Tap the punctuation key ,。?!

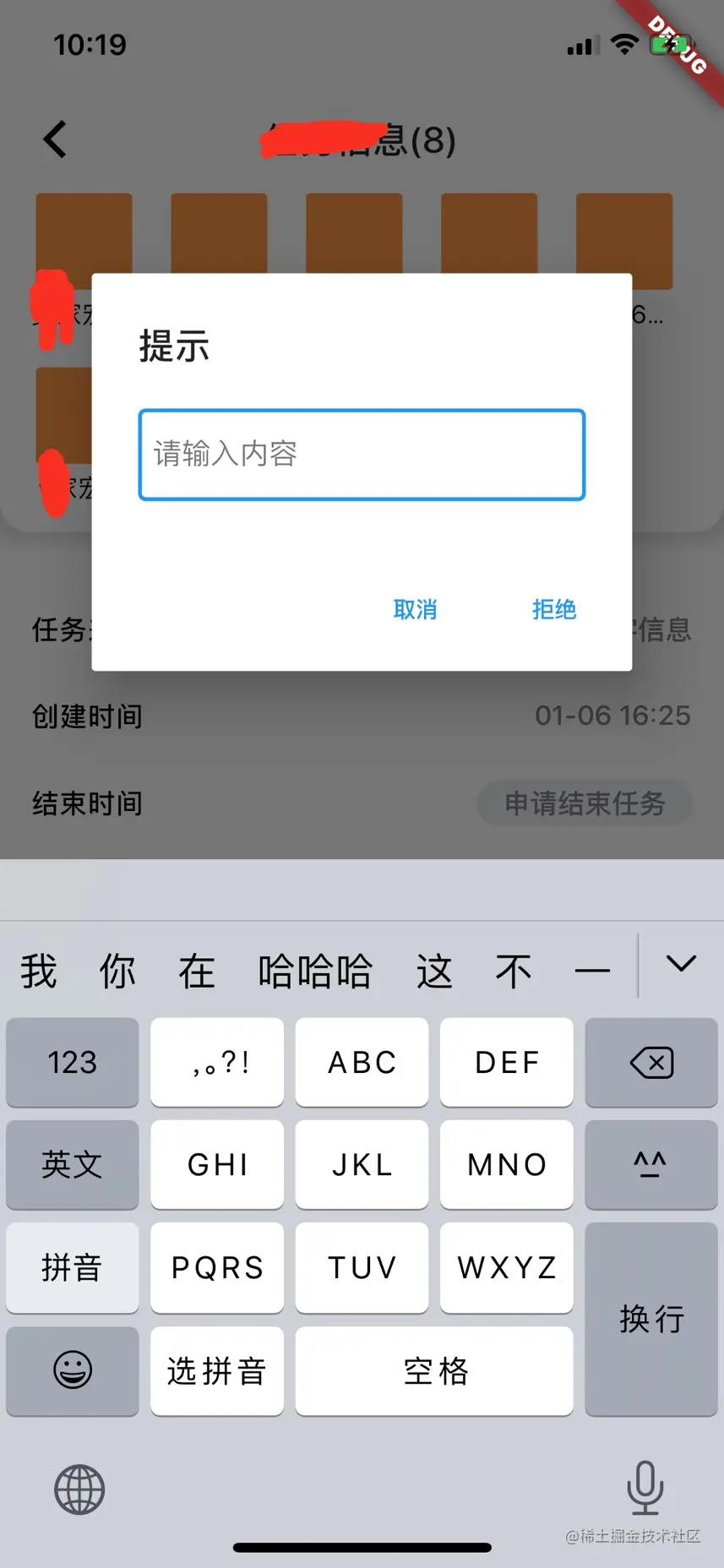click(x=217, y=1062)
